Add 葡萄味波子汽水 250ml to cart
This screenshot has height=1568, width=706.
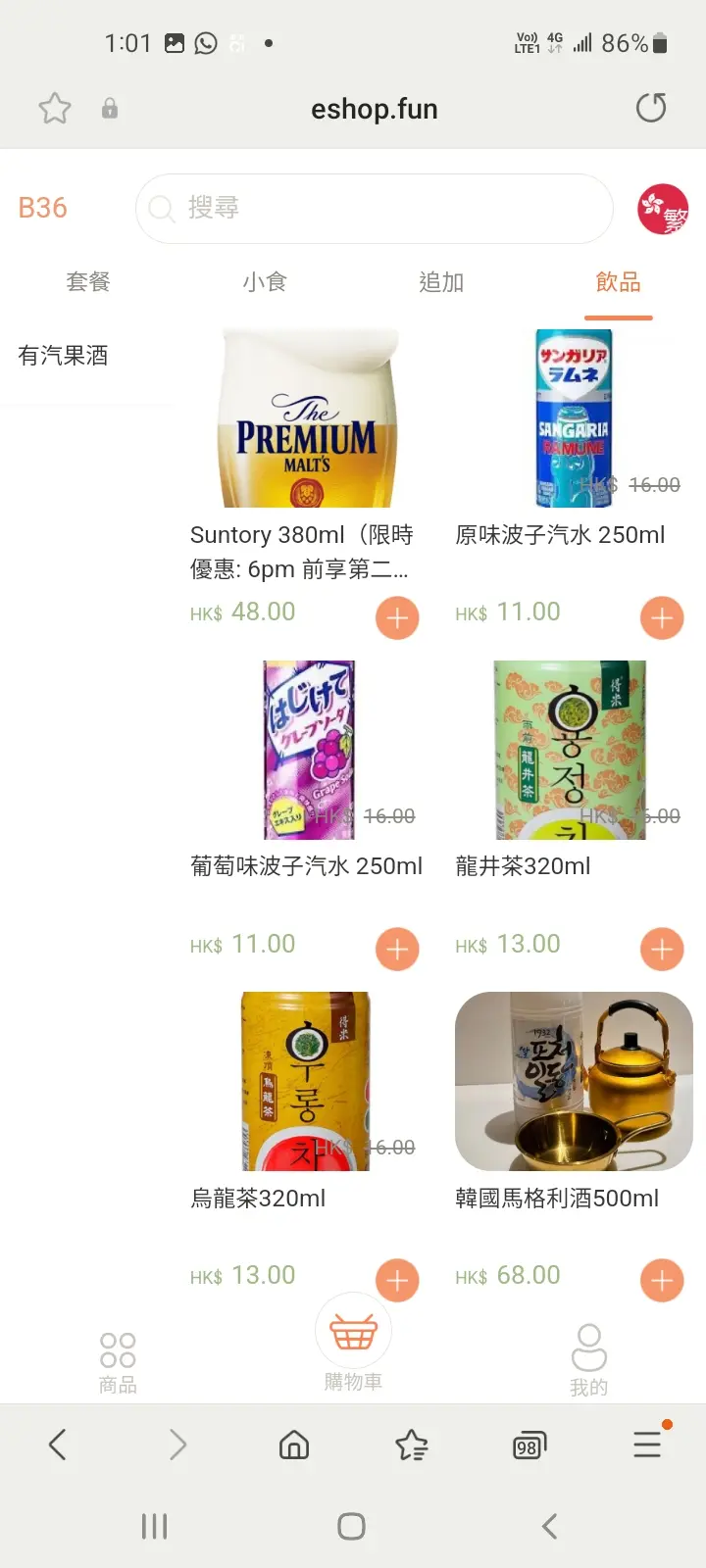[x=397, y=949]
